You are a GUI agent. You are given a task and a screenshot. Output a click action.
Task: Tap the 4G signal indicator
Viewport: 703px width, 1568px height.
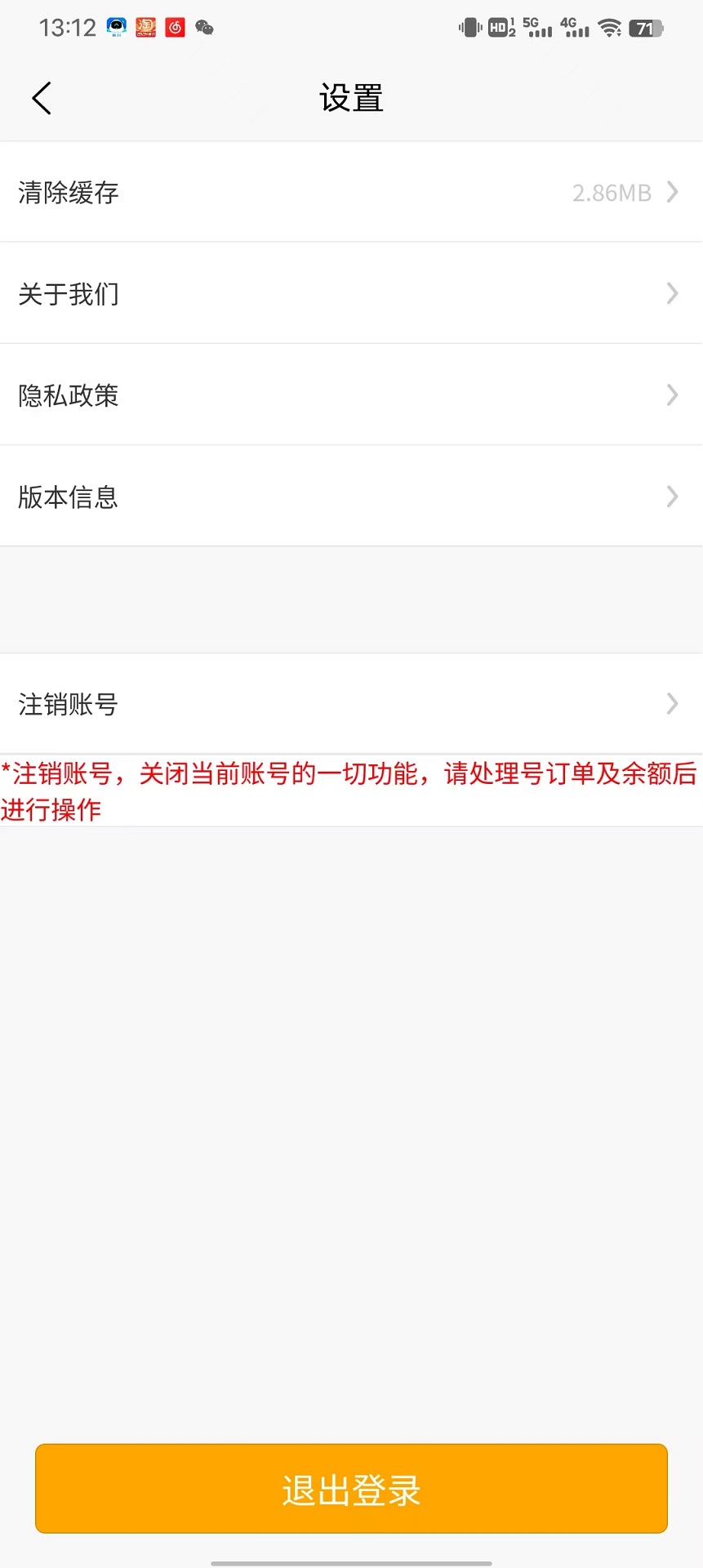[x=575, y=27]
